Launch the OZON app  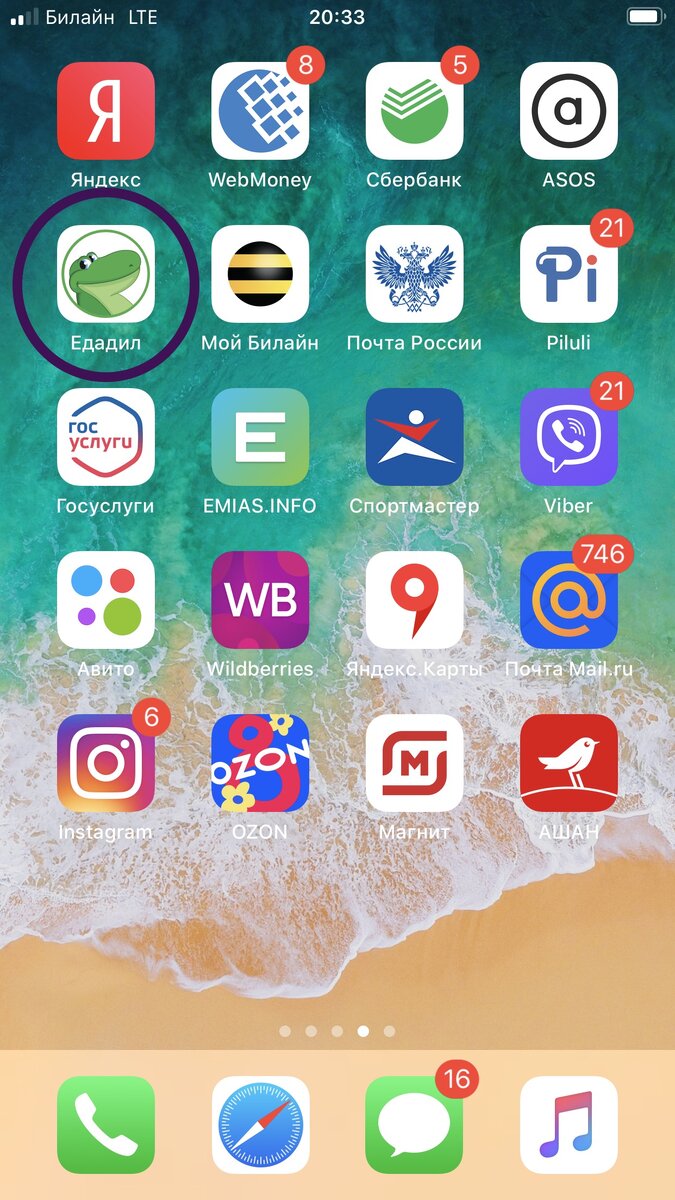click(260, 763)
